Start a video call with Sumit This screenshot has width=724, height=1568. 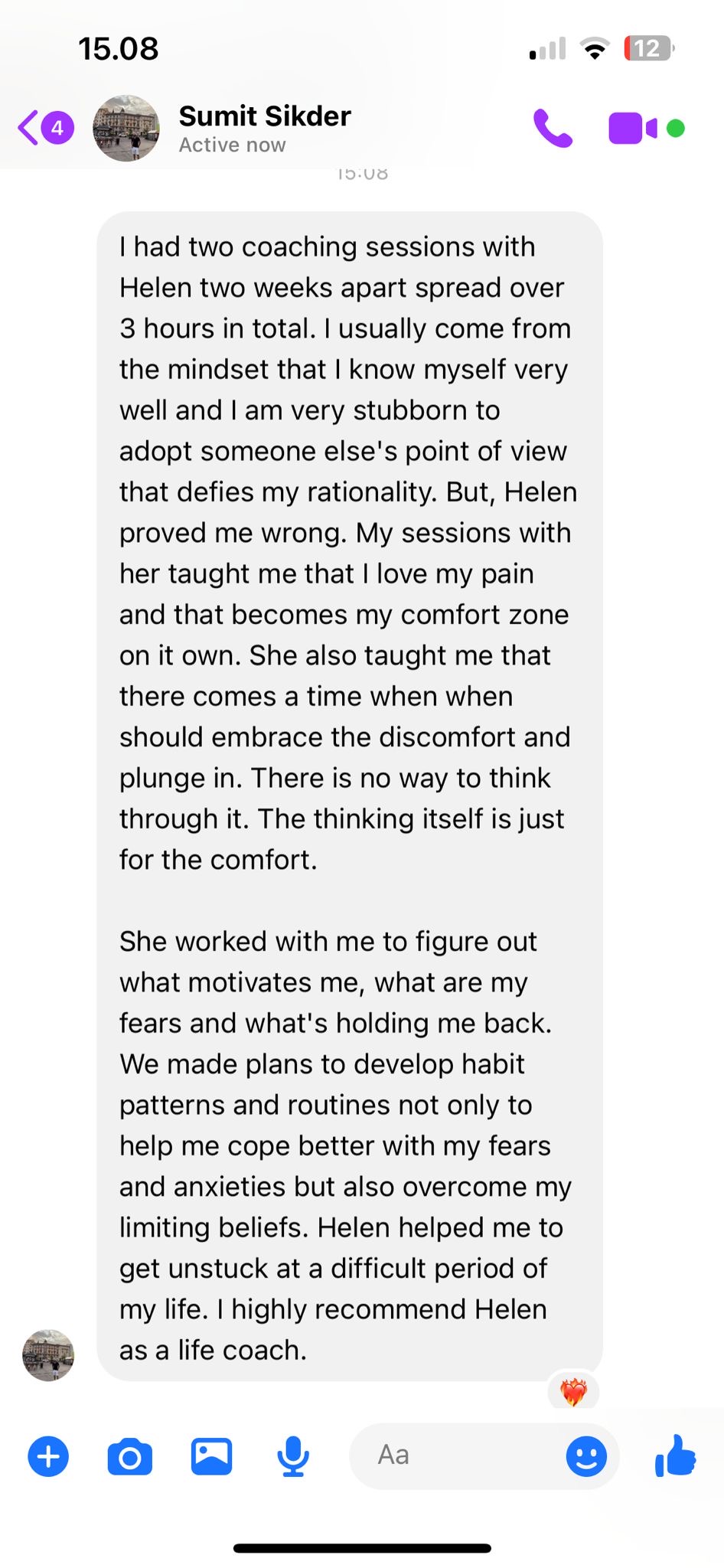pos(632,128)
